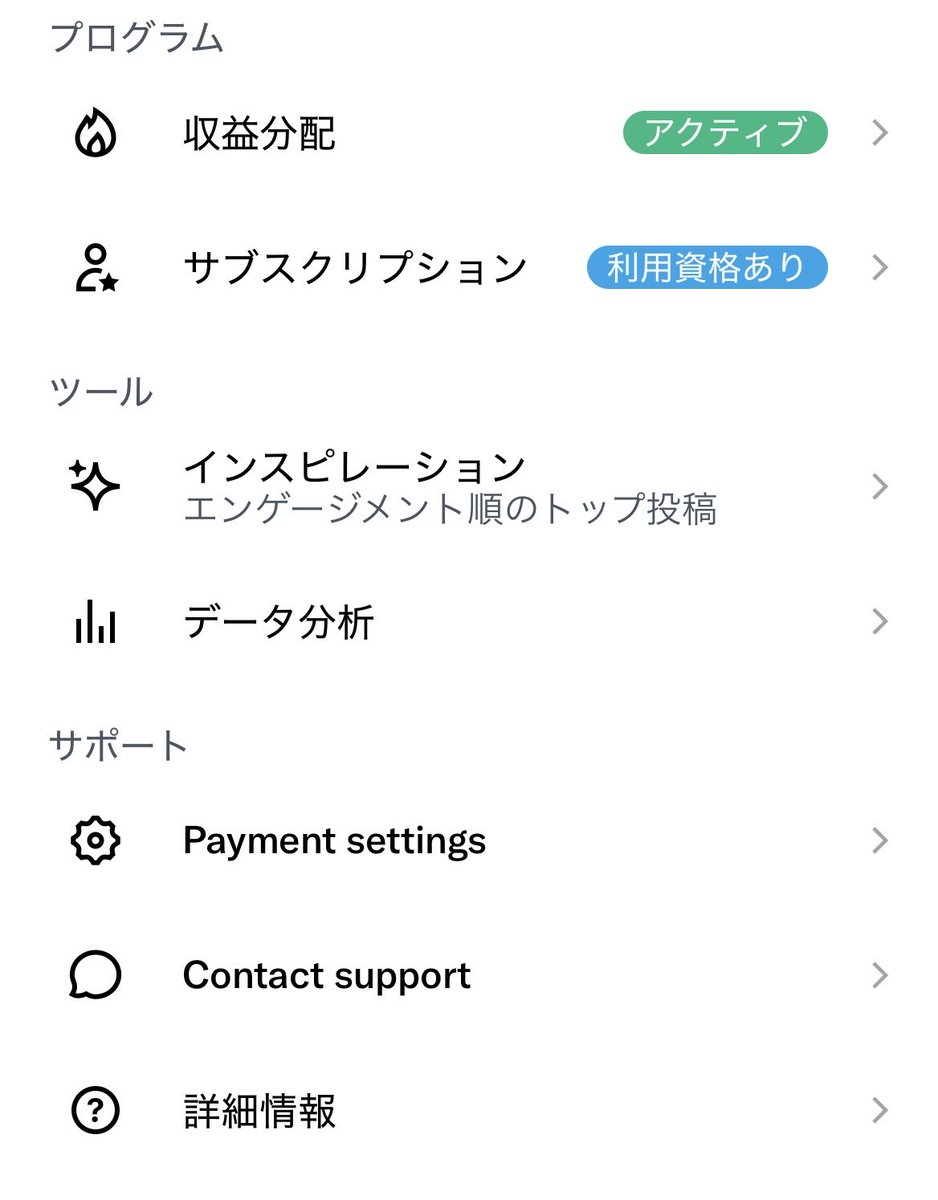Open 詳細情報
This screenshot has height=1200, width=938.
(x=260, y=1111)
